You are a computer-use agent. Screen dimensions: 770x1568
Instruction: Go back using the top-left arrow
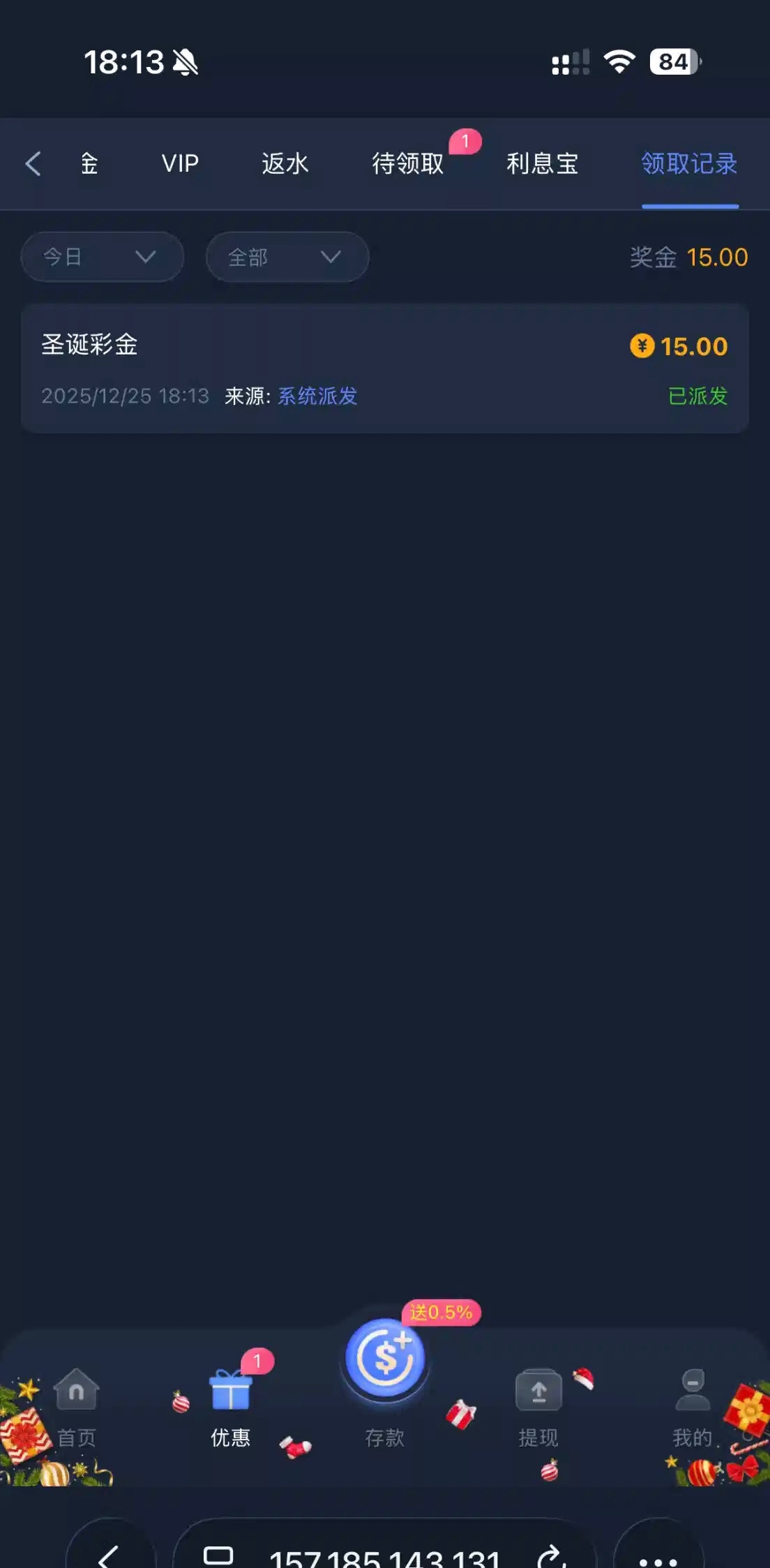tap(33, 164)
